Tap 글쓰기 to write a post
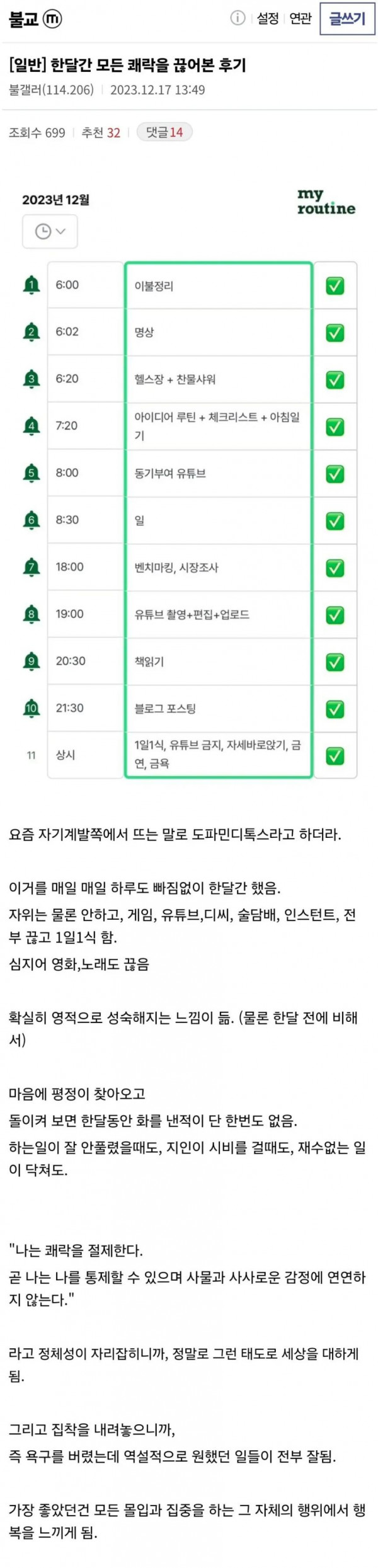The height and width of the screenshot is (1568, 378). click(x=347, y=19)
